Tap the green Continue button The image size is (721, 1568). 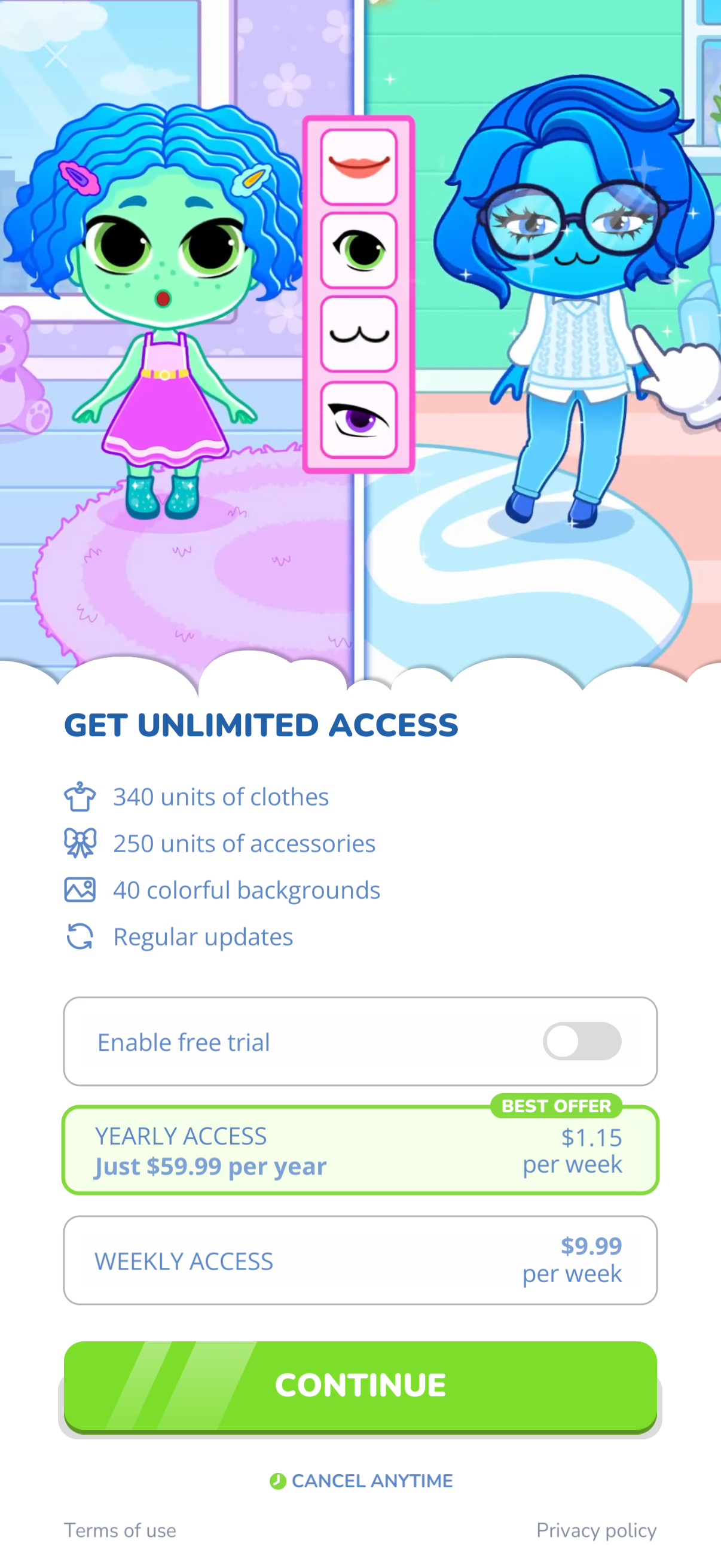[360, 1386]
